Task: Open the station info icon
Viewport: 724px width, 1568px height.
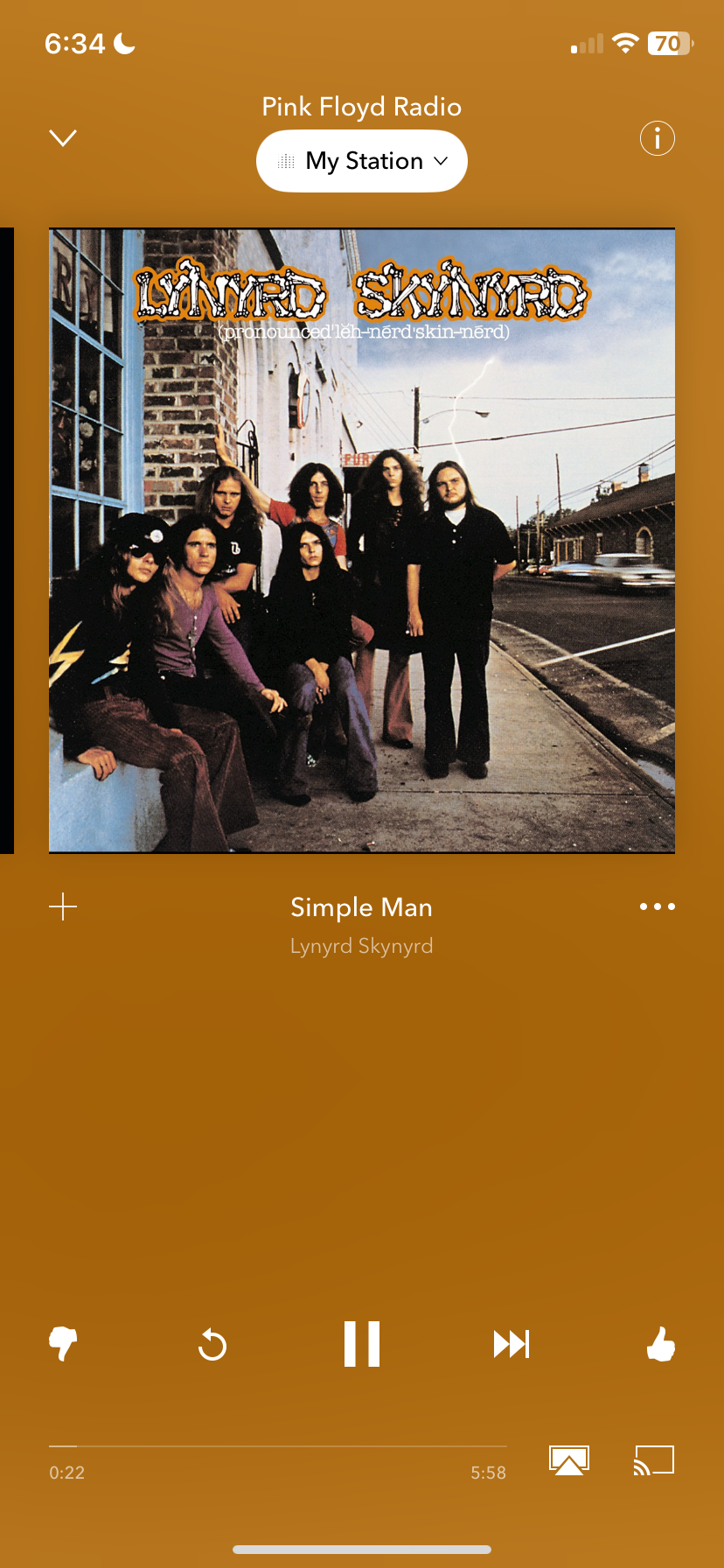Action: tap(657, 138)
